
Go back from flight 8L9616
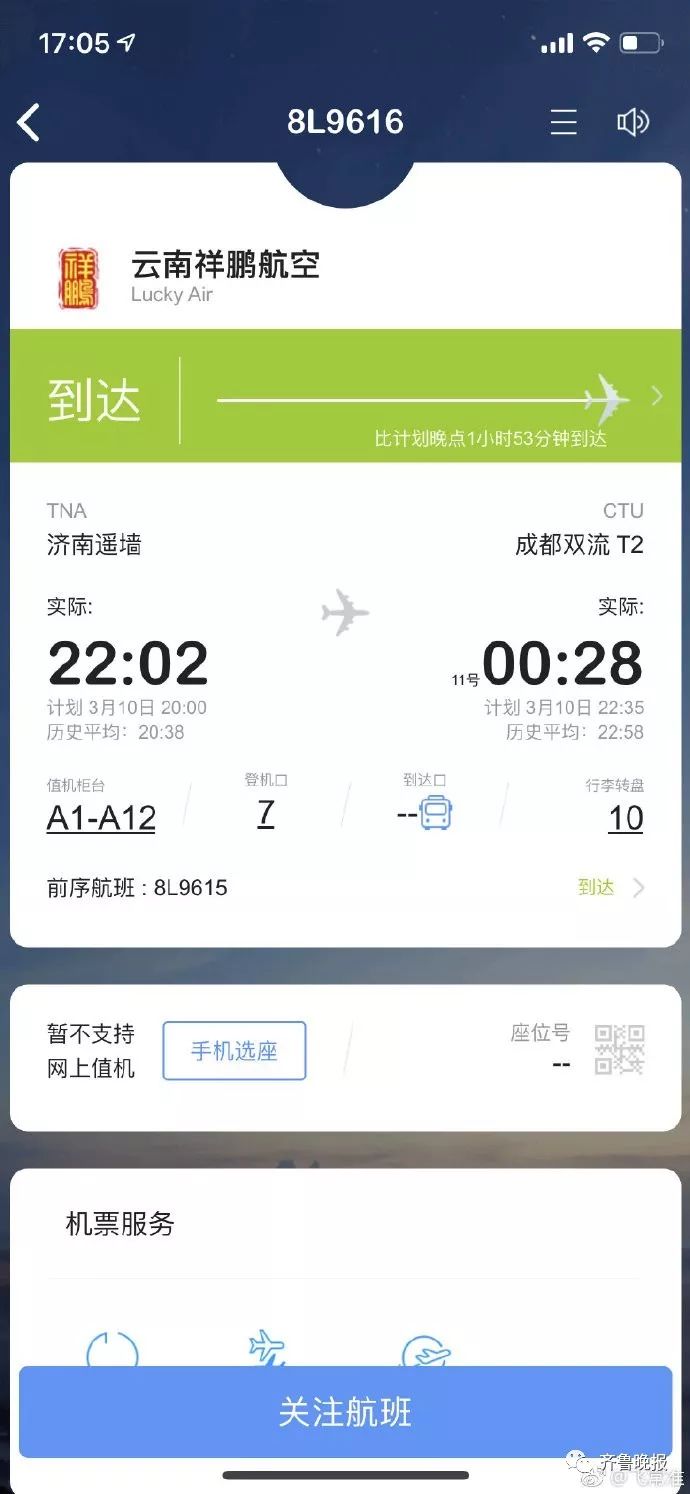coord(29,122)
